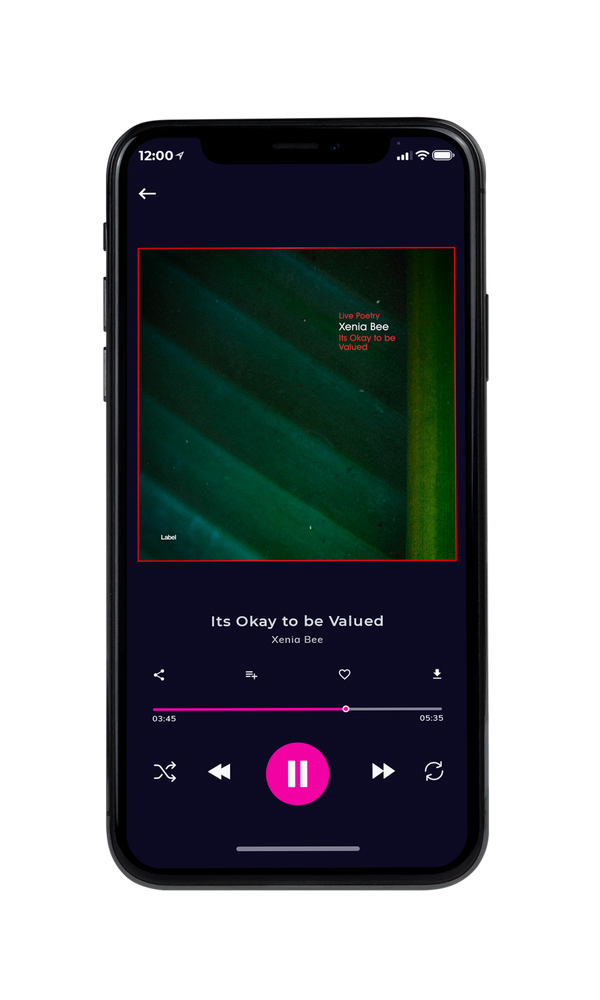600x1000 pixels.
Task: Skip forward to the next track
Action: tap(383, 771)
